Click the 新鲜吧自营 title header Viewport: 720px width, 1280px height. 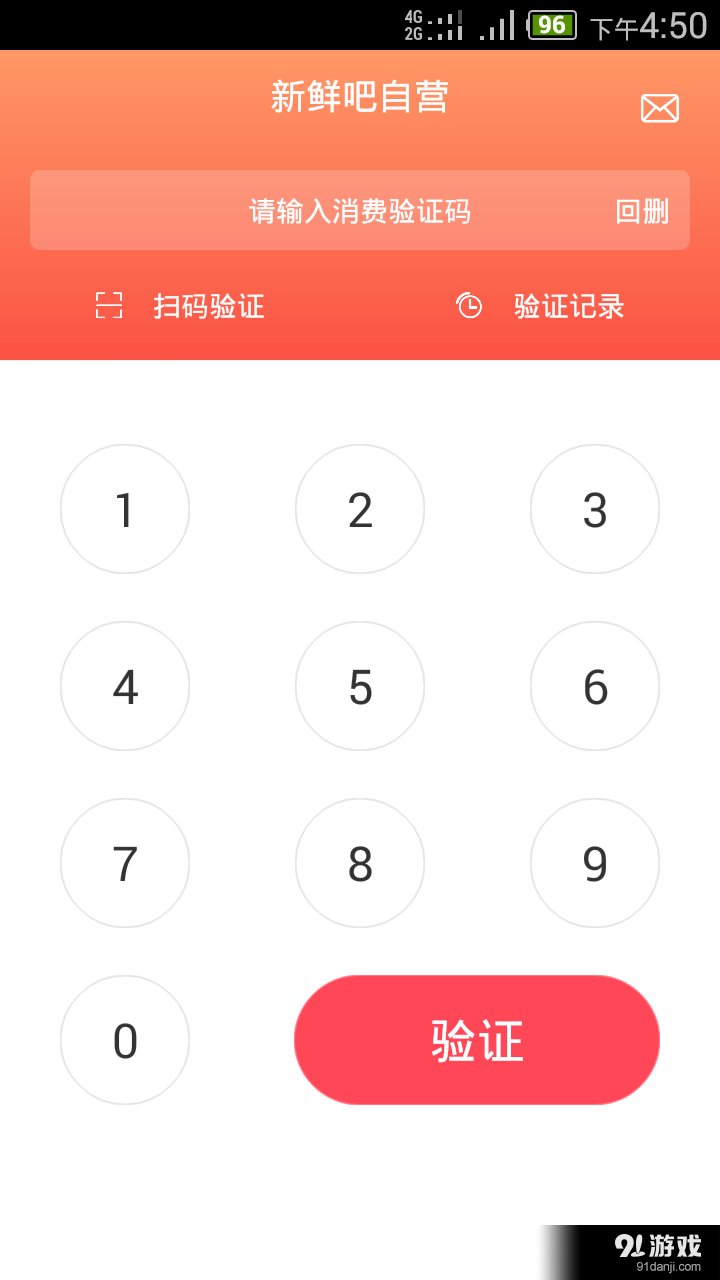(360, 96)
